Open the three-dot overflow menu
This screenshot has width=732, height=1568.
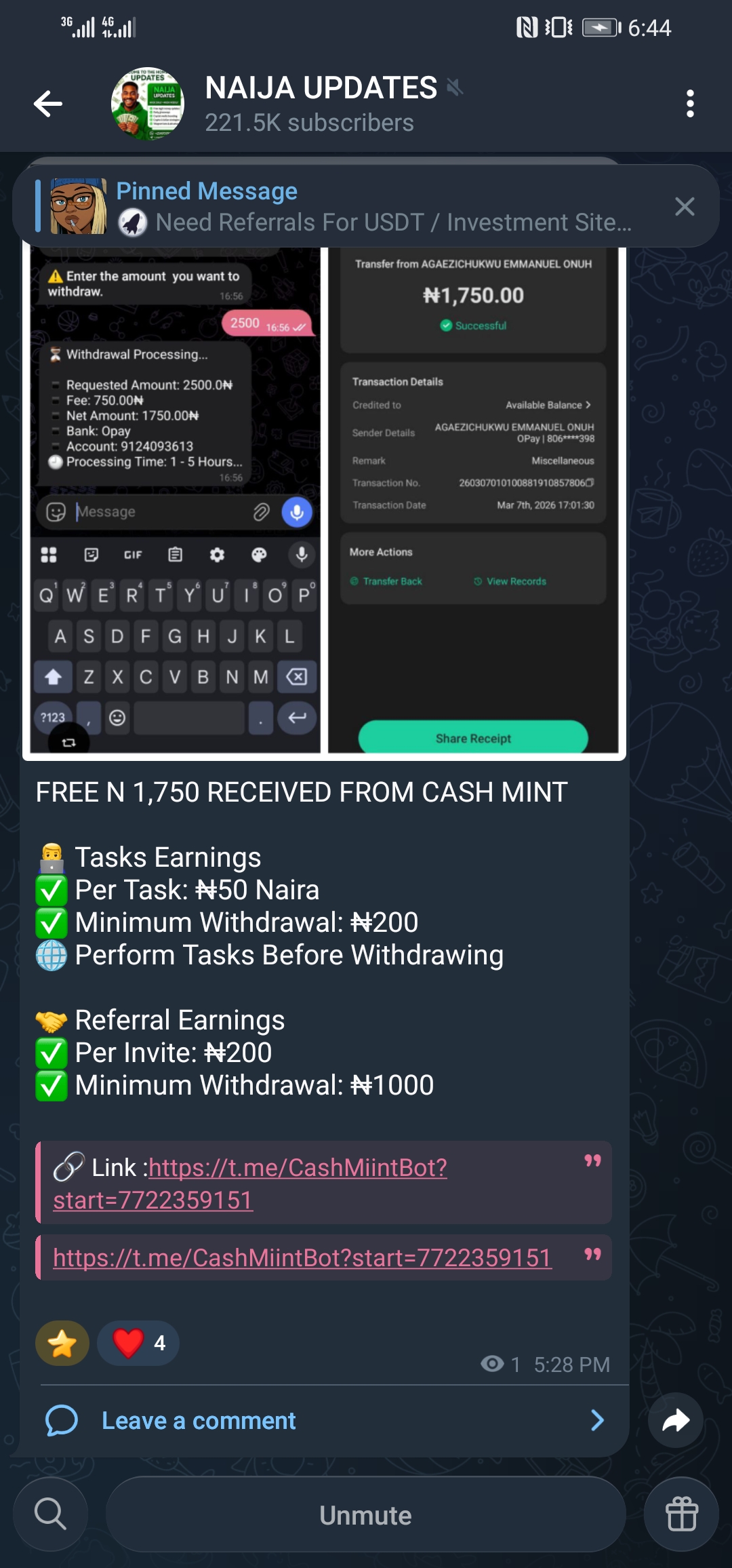pos(690,104)
